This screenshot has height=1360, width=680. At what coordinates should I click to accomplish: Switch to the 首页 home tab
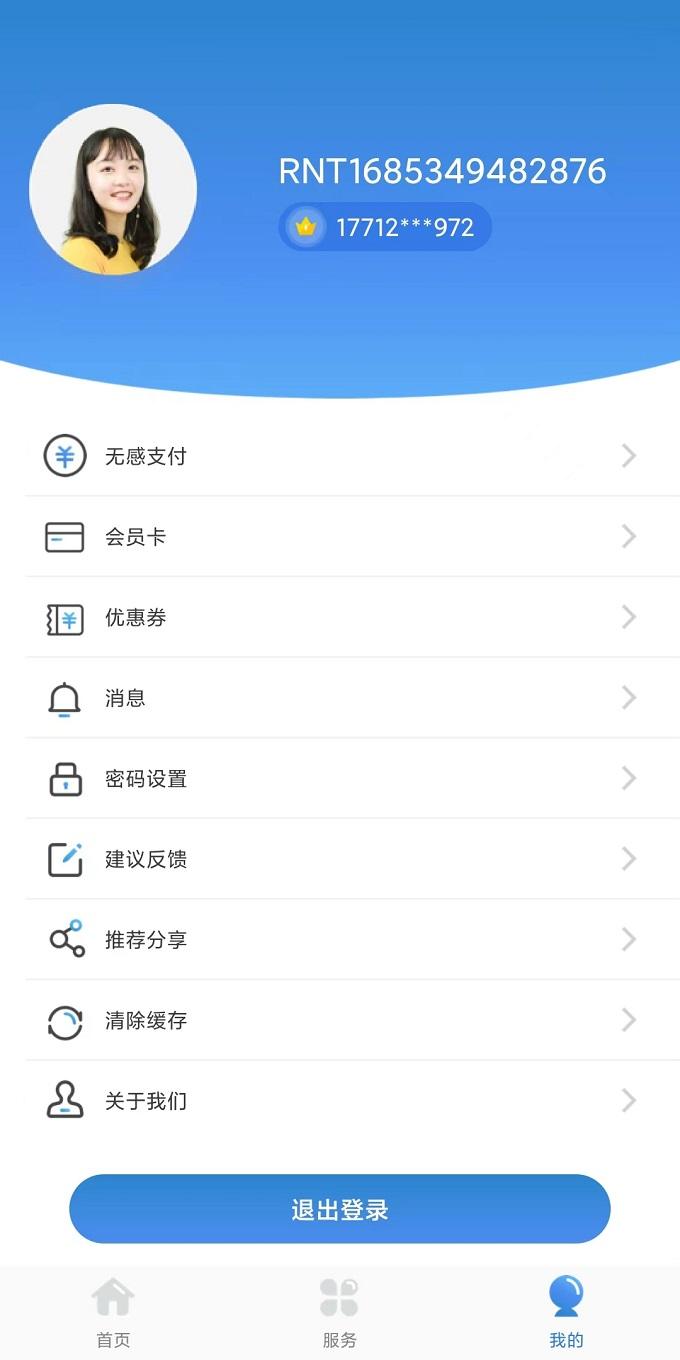pos(113,1312)
